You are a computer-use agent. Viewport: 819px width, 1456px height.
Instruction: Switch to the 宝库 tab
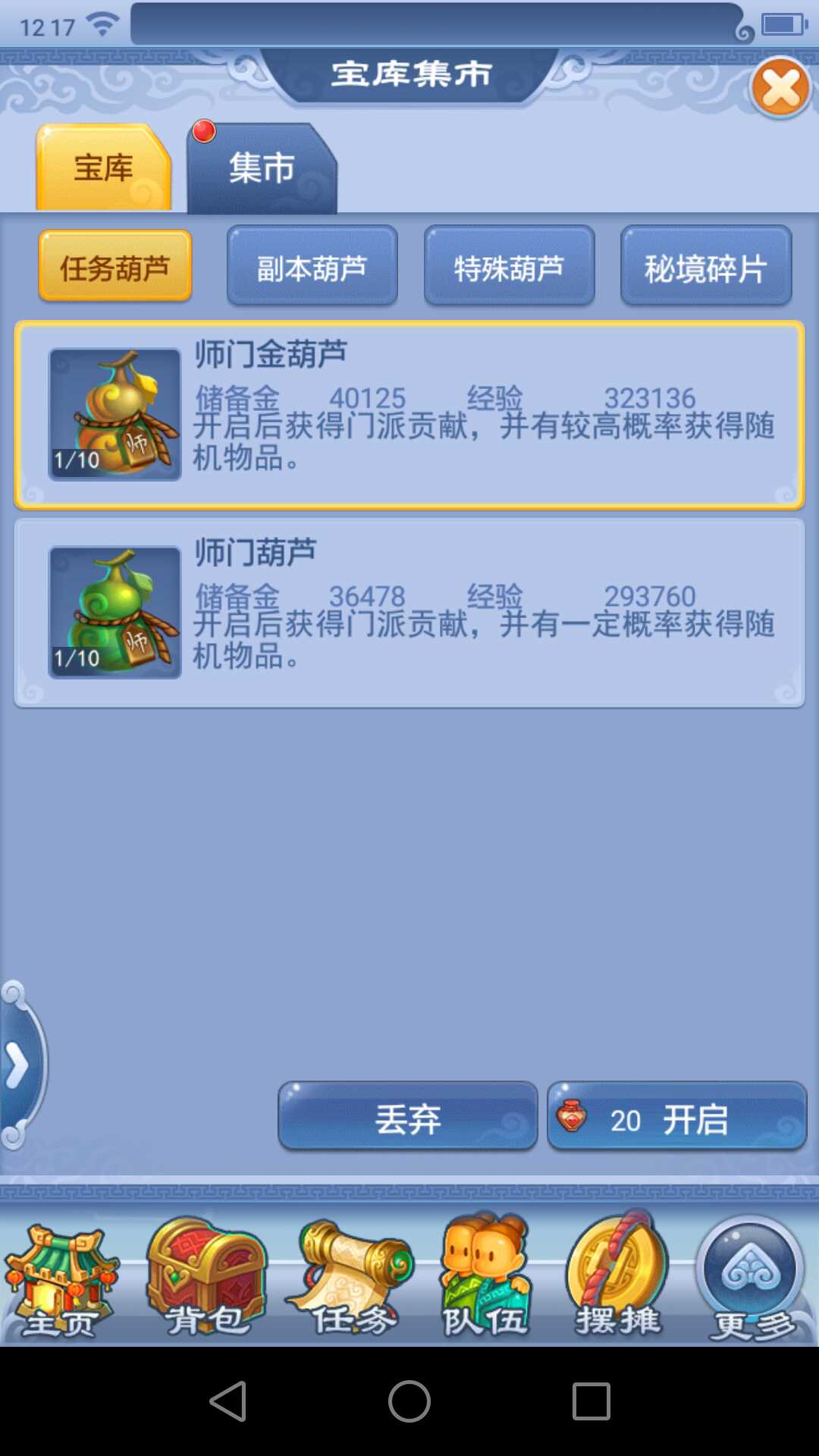103,168
